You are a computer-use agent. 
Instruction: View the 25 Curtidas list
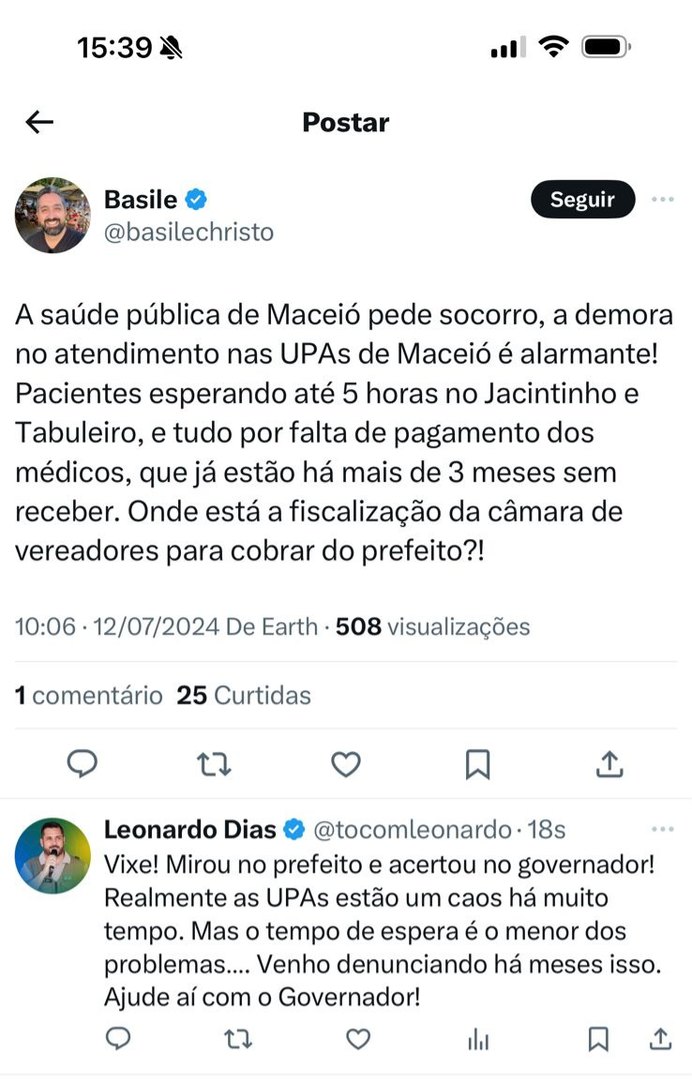pyautogui.click(x=243, y=695)
